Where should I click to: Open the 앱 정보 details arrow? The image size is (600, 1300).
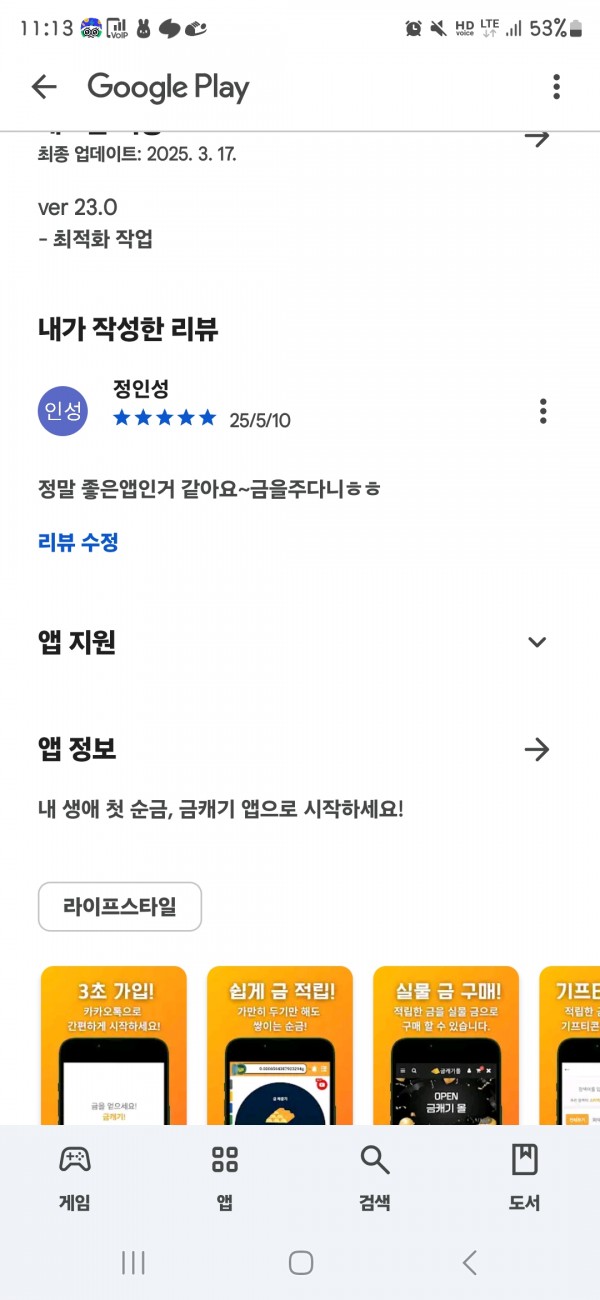[537, 749]
